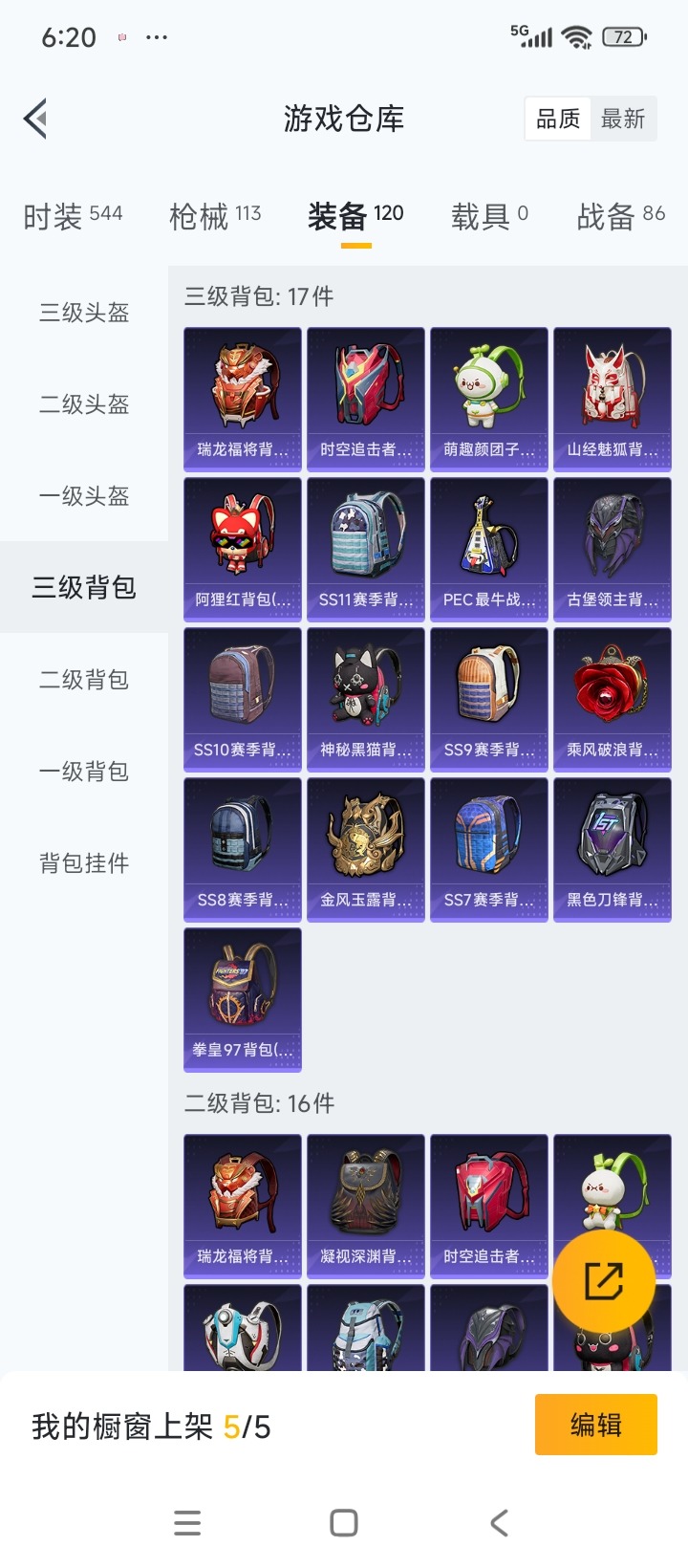
Task: Tap the back arrow at top left
Action: tap(36, 119)
